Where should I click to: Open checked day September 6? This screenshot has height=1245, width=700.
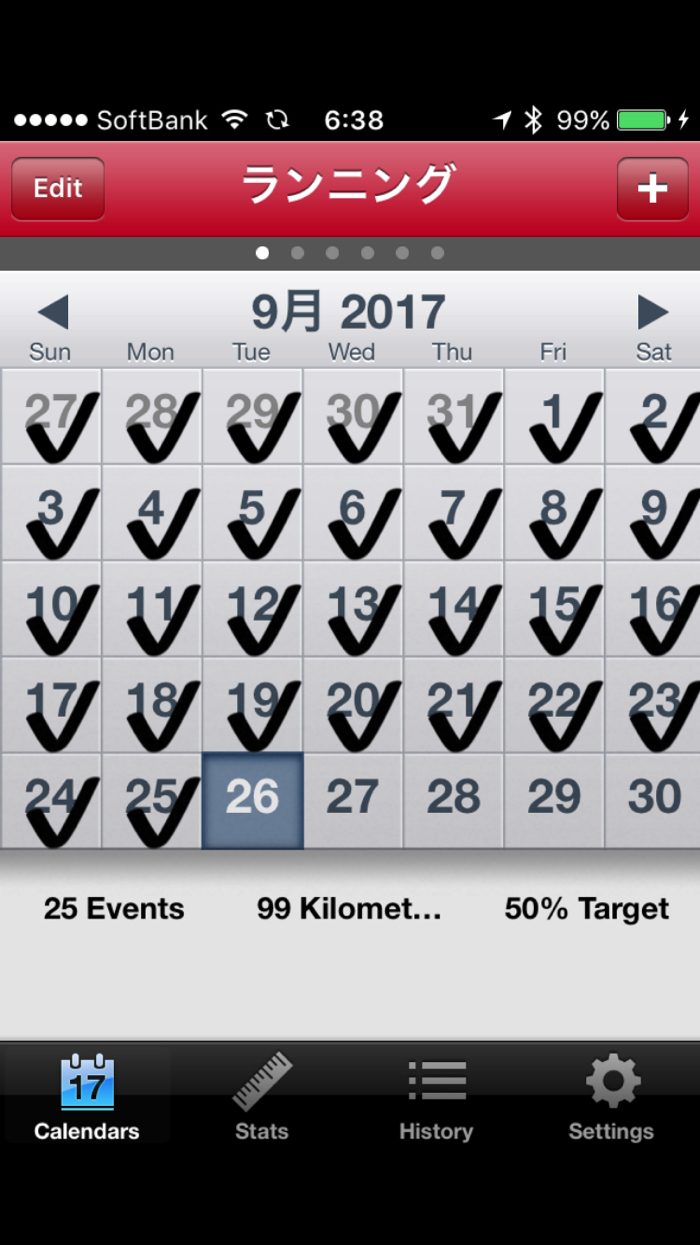(353, 512)
